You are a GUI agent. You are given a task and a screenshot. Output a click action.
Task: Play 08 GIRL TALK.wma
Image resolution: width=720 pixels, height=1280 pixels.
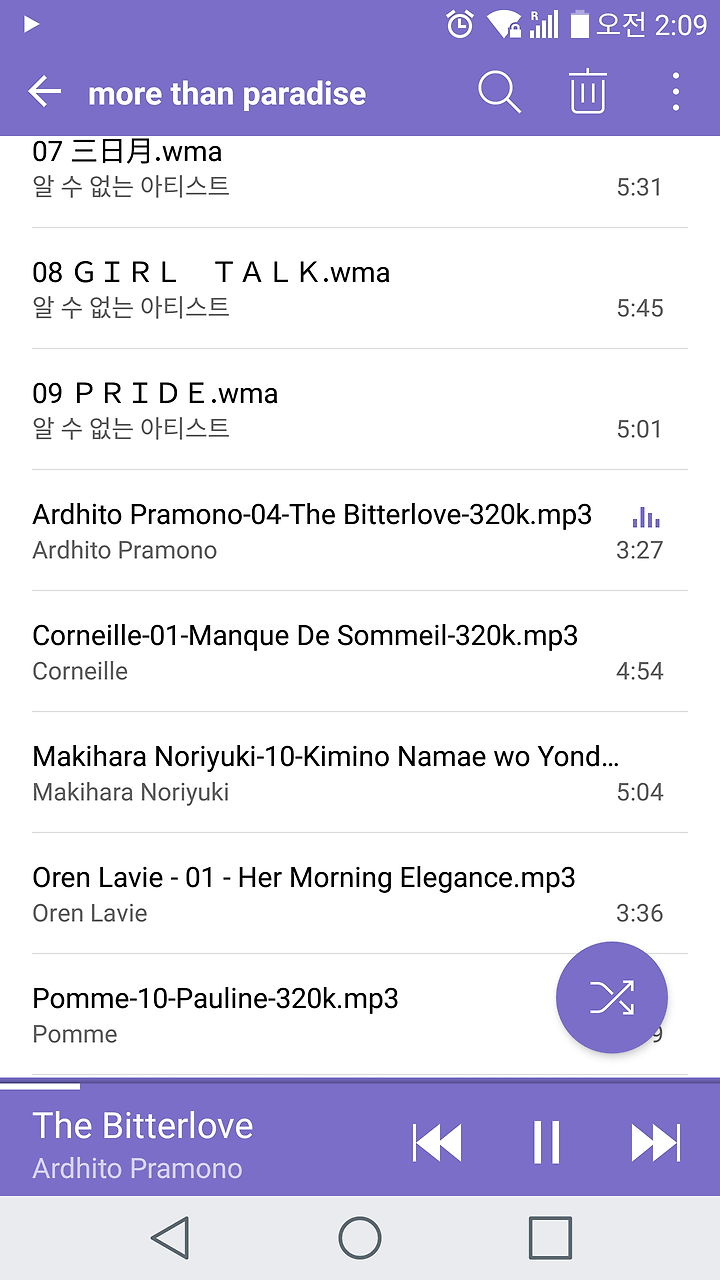click(x=360, y=288)
